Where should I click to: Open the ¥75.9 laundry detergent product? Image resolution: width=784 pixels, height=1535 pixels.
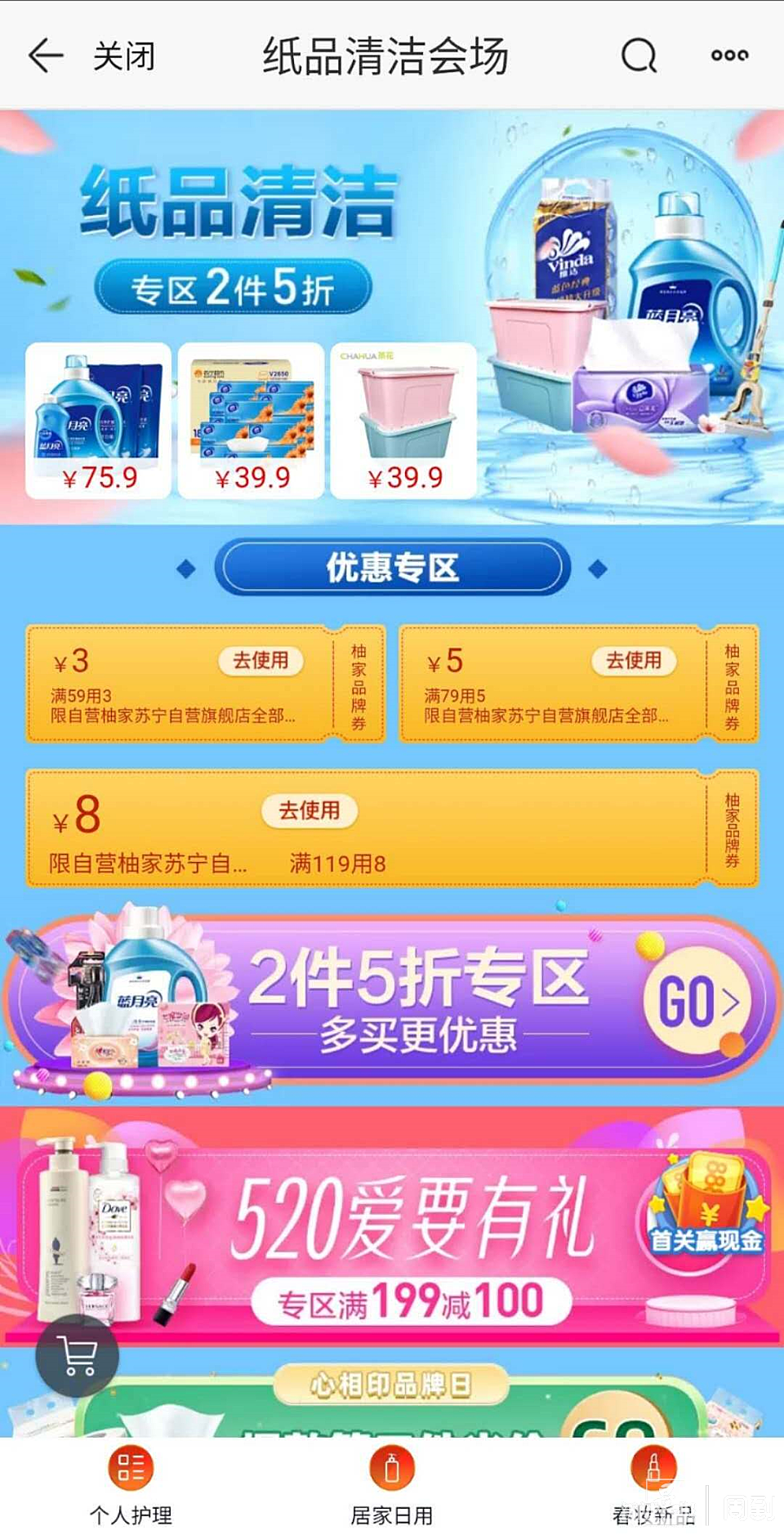pyautogui.click(x=99, y=420)
